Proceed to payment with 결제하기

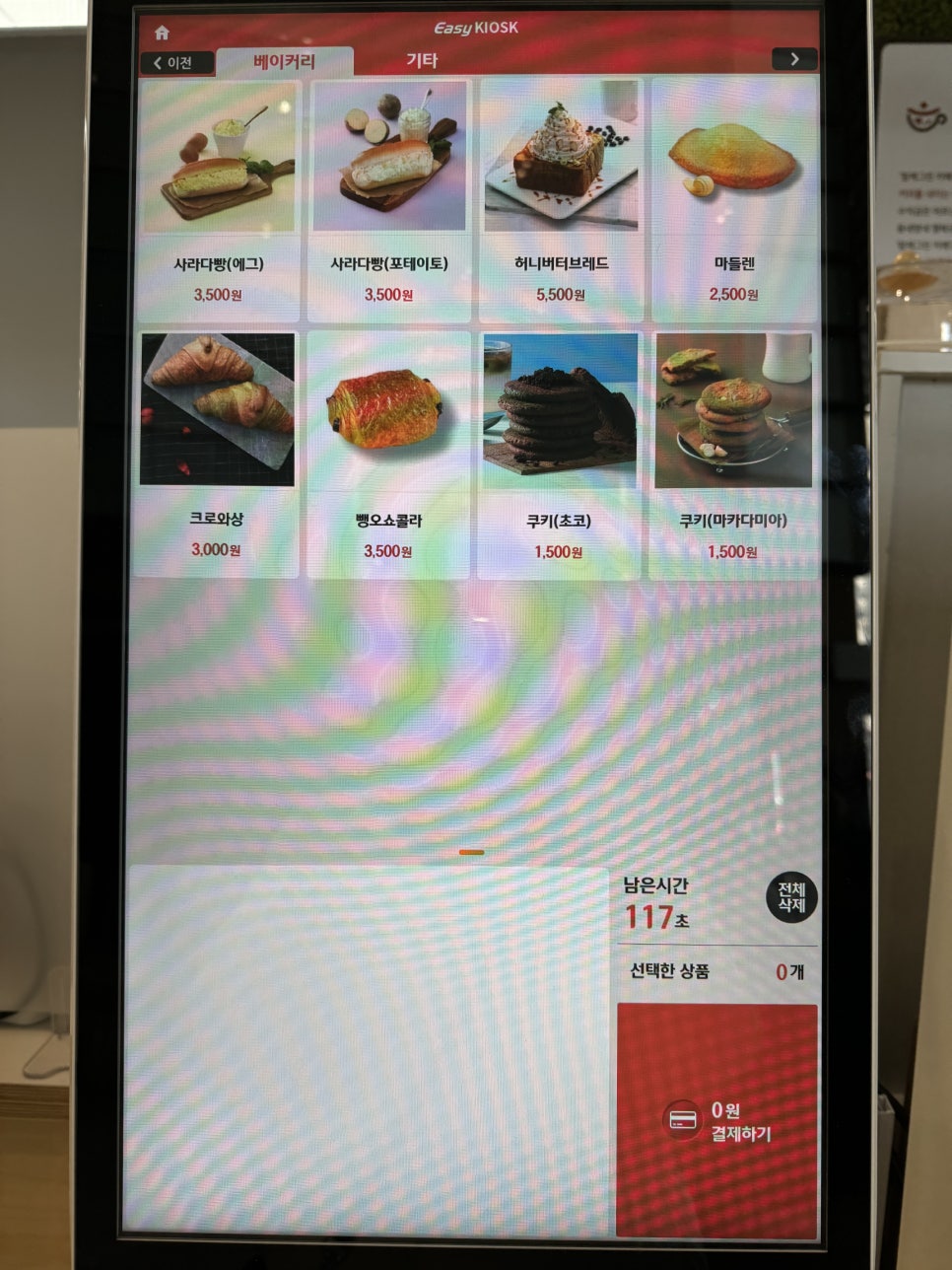coord(717,1120)
